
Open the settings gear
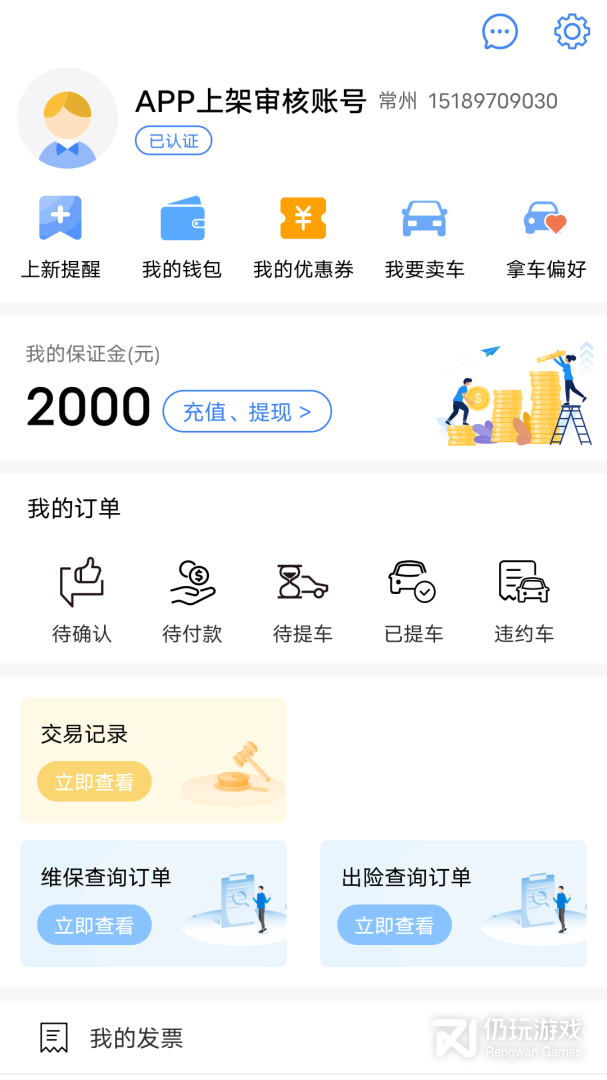click(x=572, y=32)
